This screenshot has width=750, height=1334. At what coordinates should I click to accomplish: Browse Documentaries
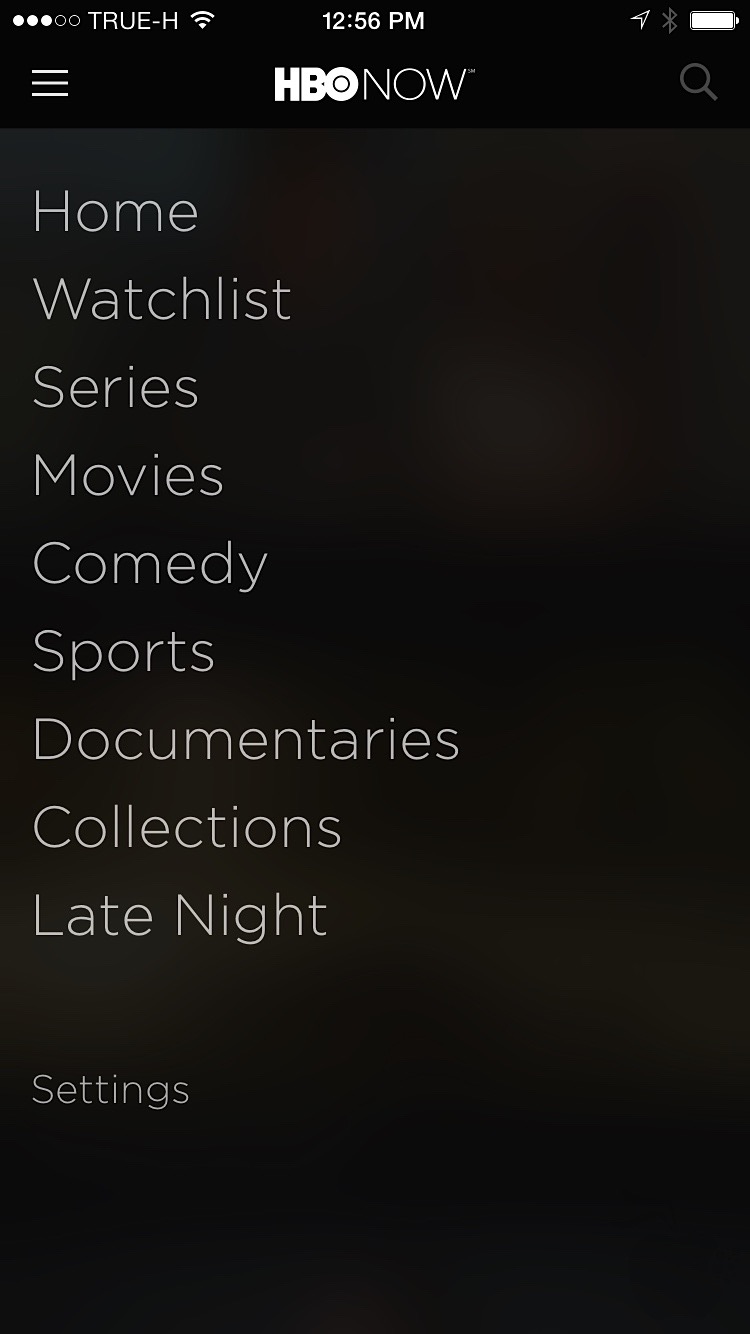tap(246, 740)
